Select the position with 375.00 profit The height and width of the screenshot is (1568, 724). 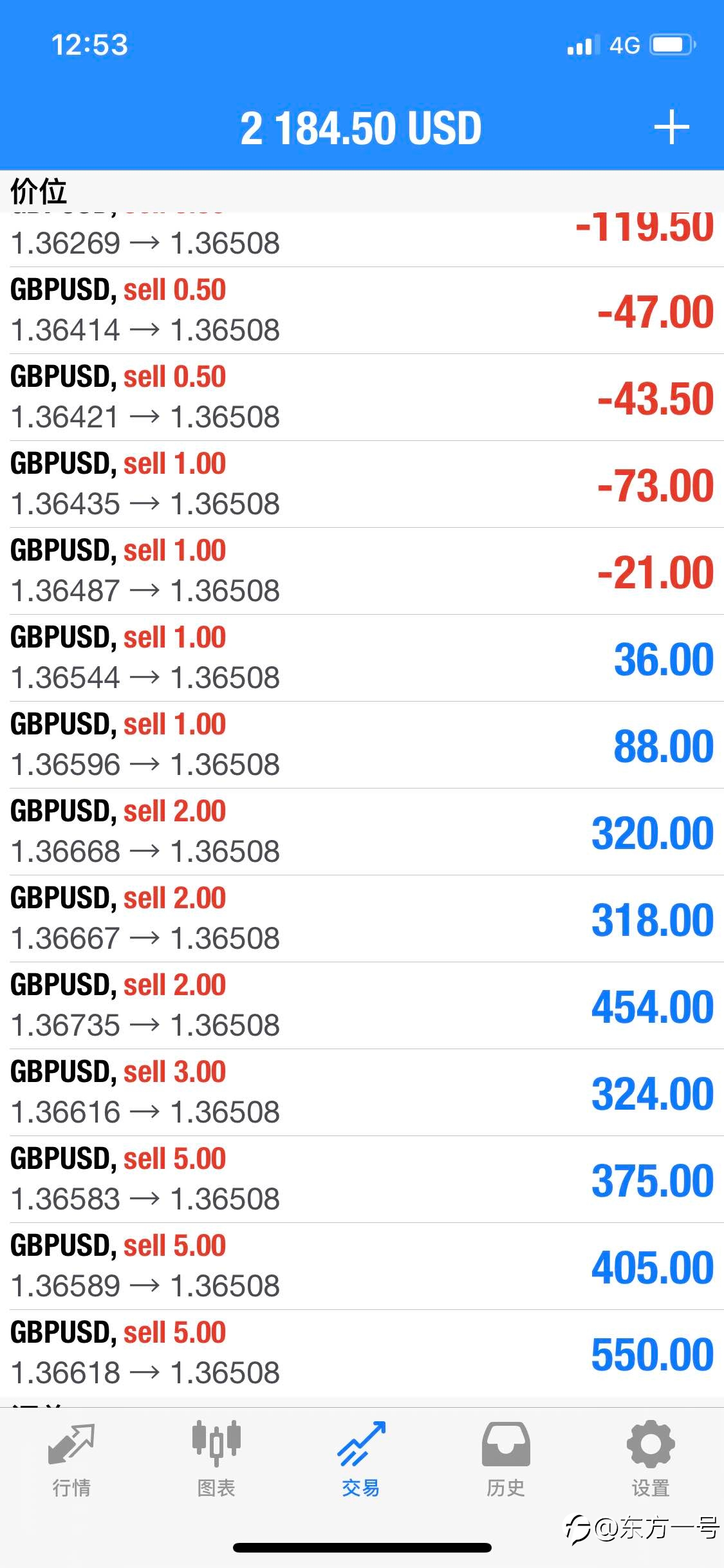pyautogui.click(x=362, y=1179)
